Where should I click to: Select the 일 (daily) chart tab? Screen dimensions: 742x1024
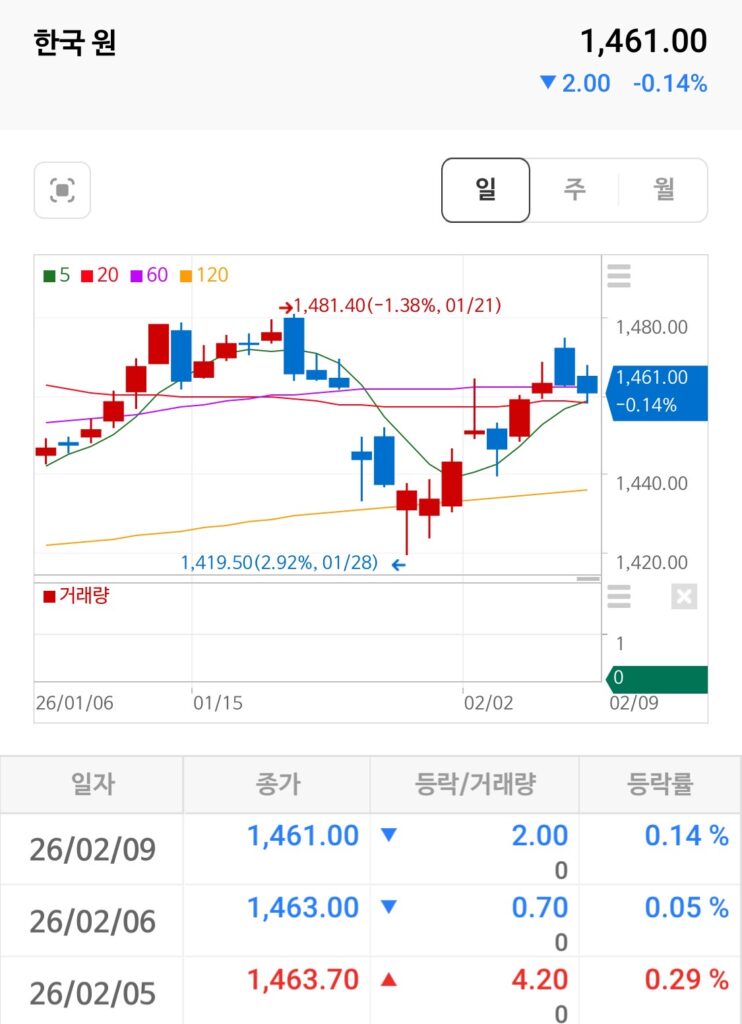[x=486, y=190]
